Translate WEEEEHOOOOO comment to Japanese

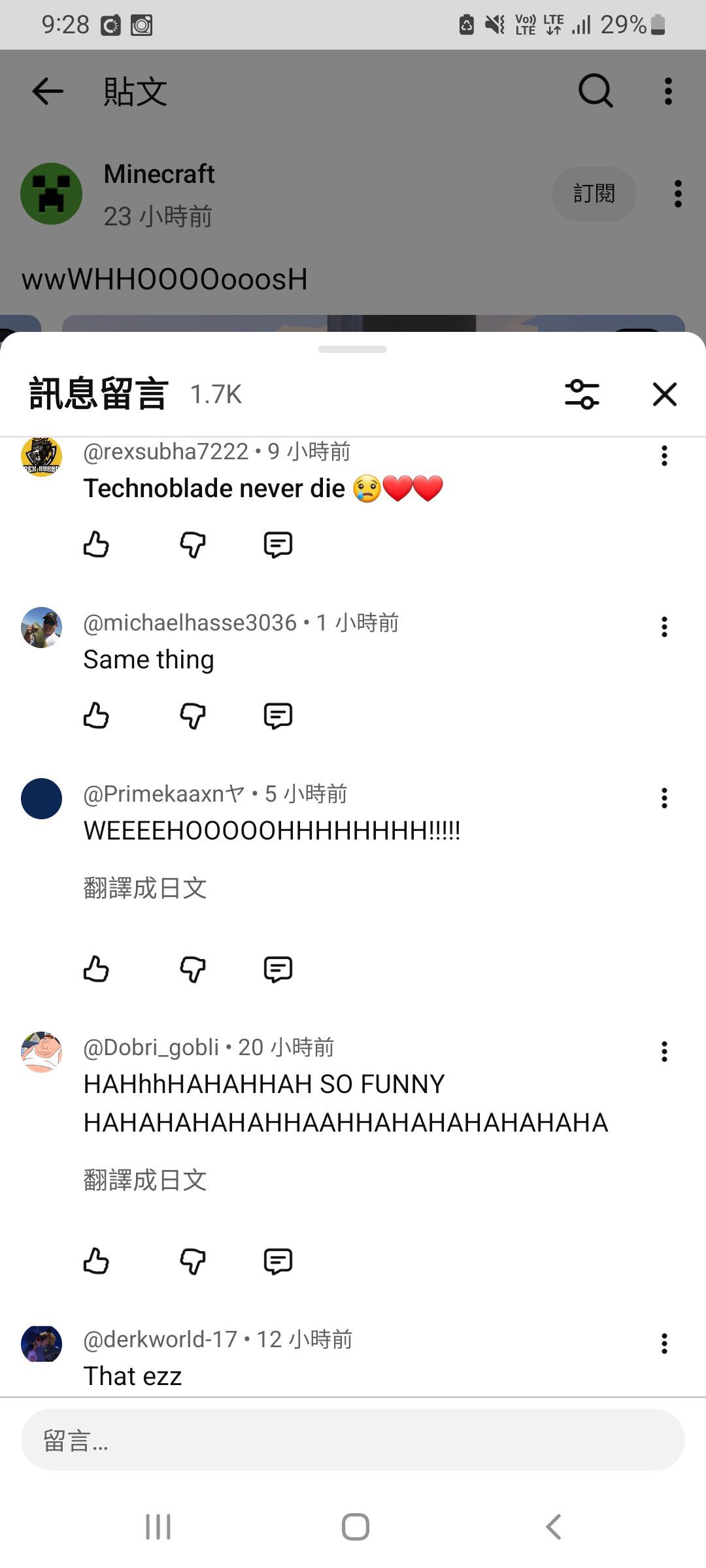click(145, 888)
